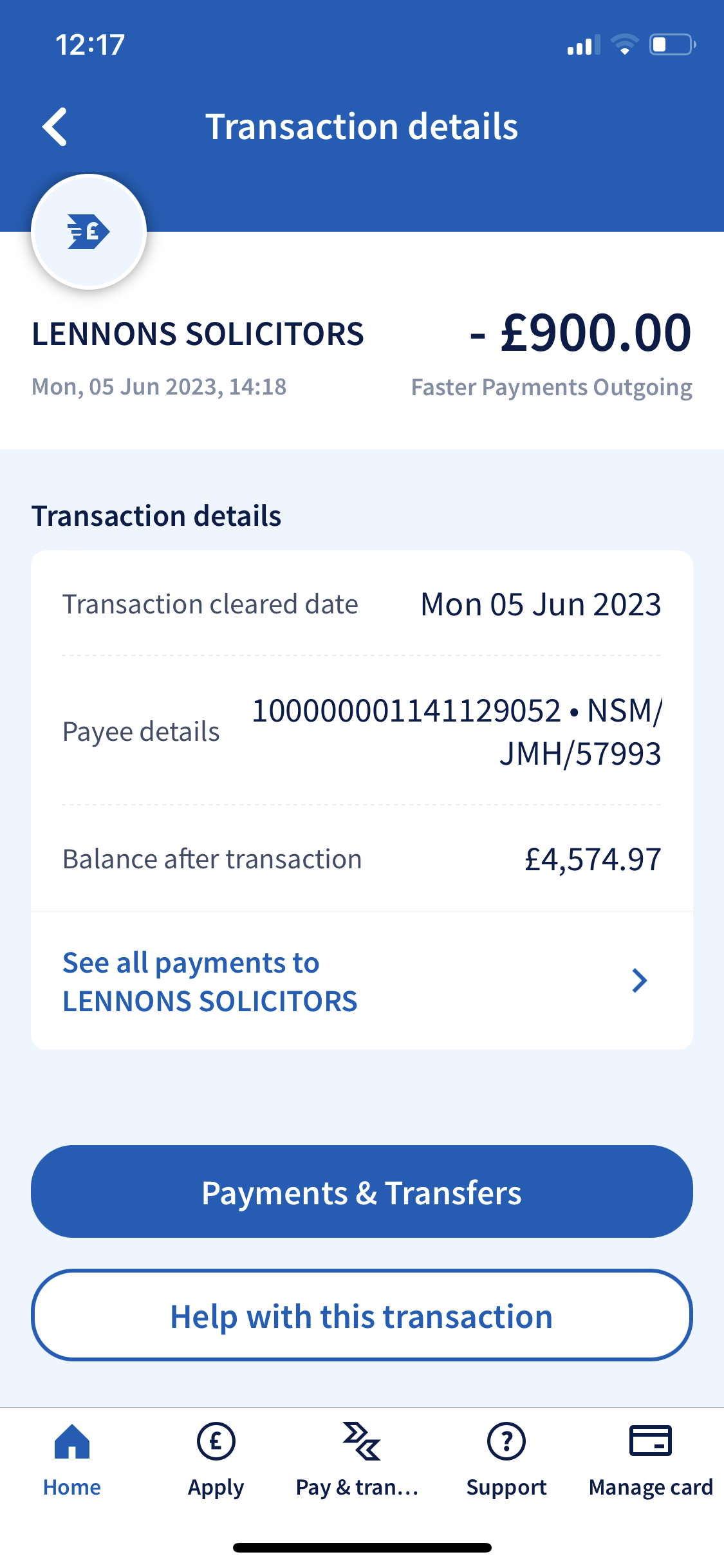Go back using the top-left arrow
The height and width of the screenshot is (1568, 724).
pyautogui.click(x=55, y=127)
